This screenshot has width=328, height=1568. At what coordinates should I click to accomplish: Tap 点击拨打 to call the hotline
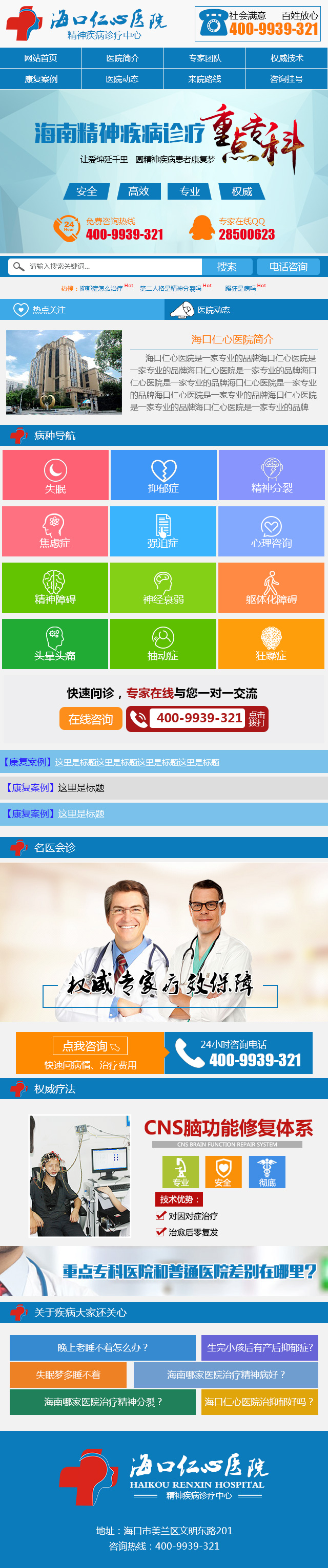click(x=257, y=719)
